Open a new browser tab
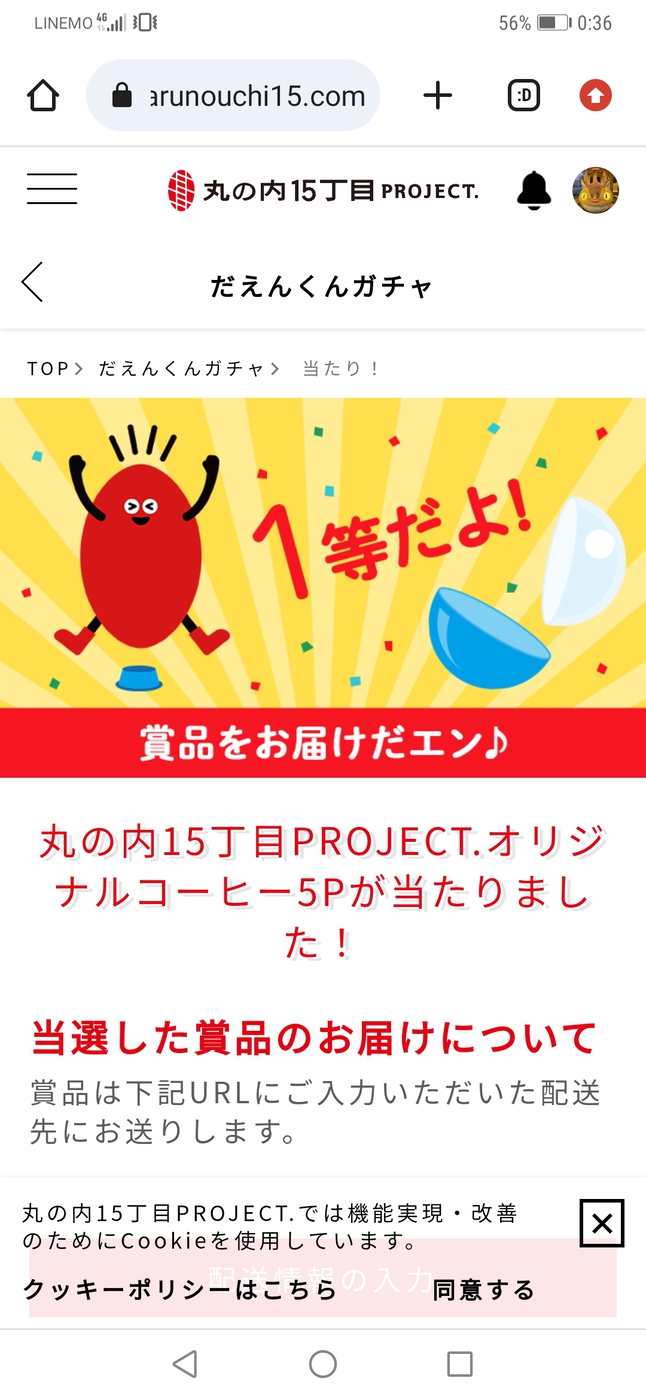 click(438, 96)
